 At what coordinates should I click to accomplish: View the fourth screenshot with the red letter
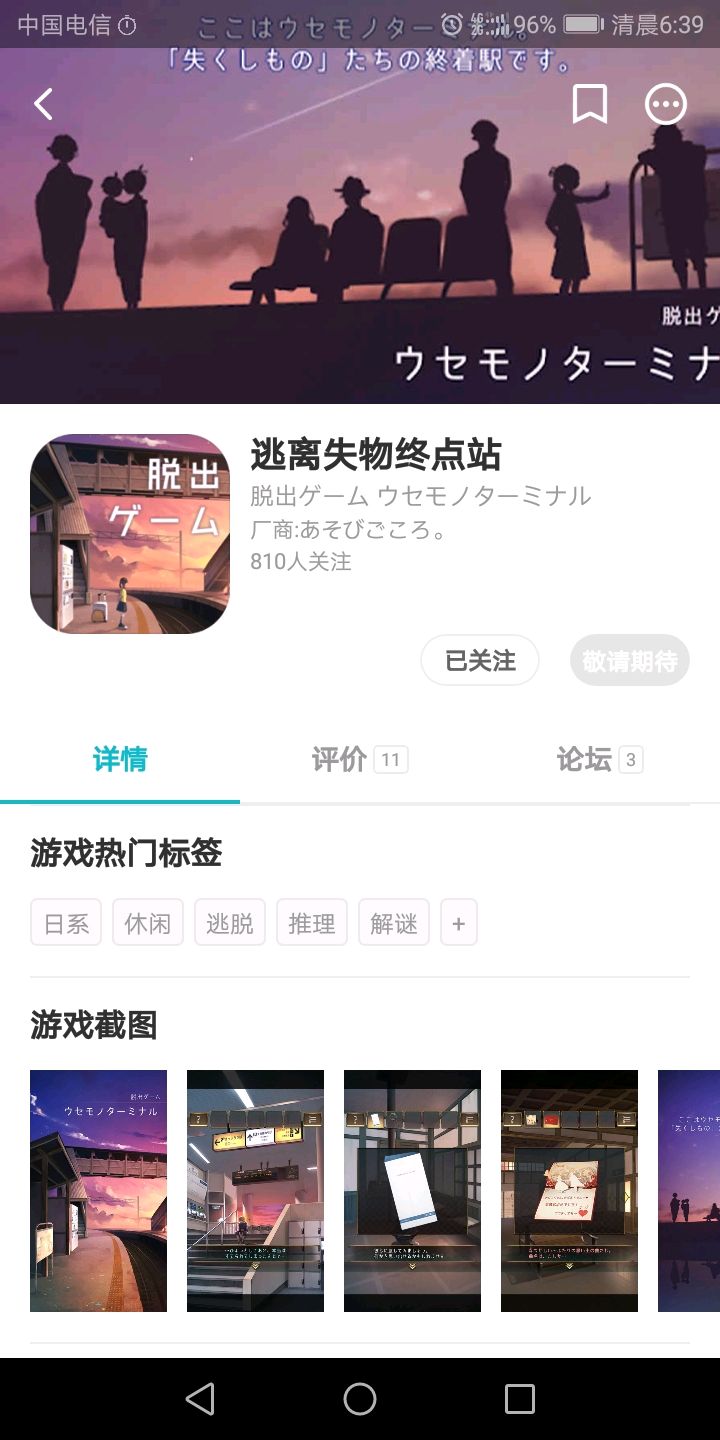pyautogui.click(x=569, y=1190)
